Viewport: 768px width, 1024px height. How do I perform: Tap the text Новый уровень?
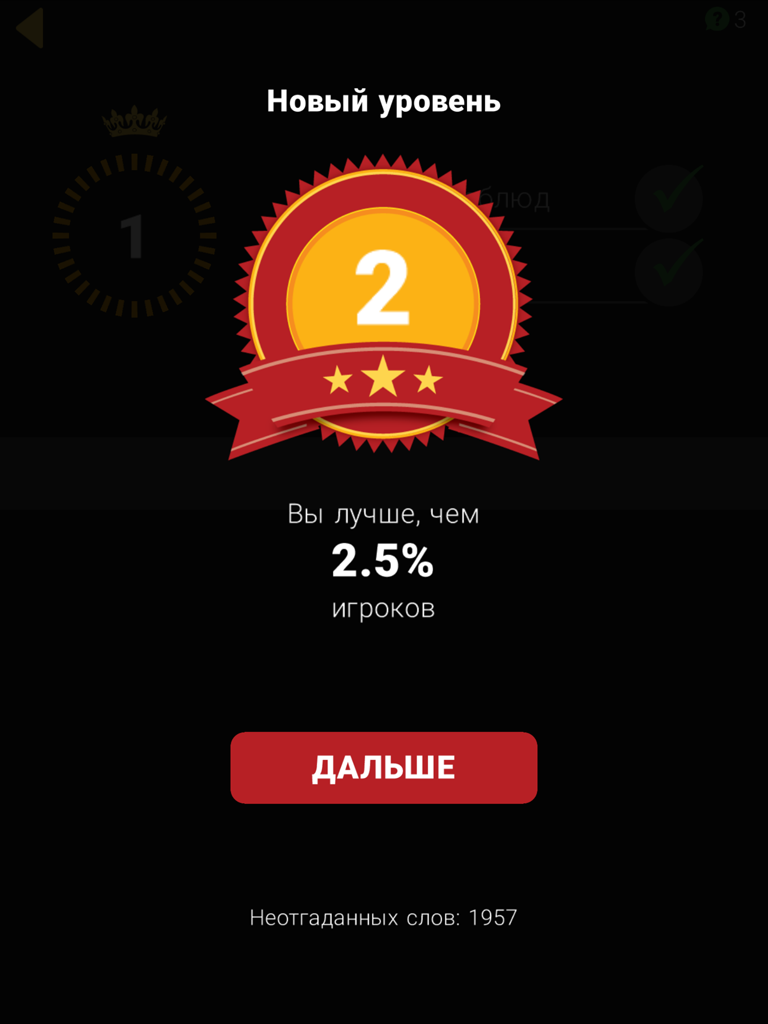384,102
